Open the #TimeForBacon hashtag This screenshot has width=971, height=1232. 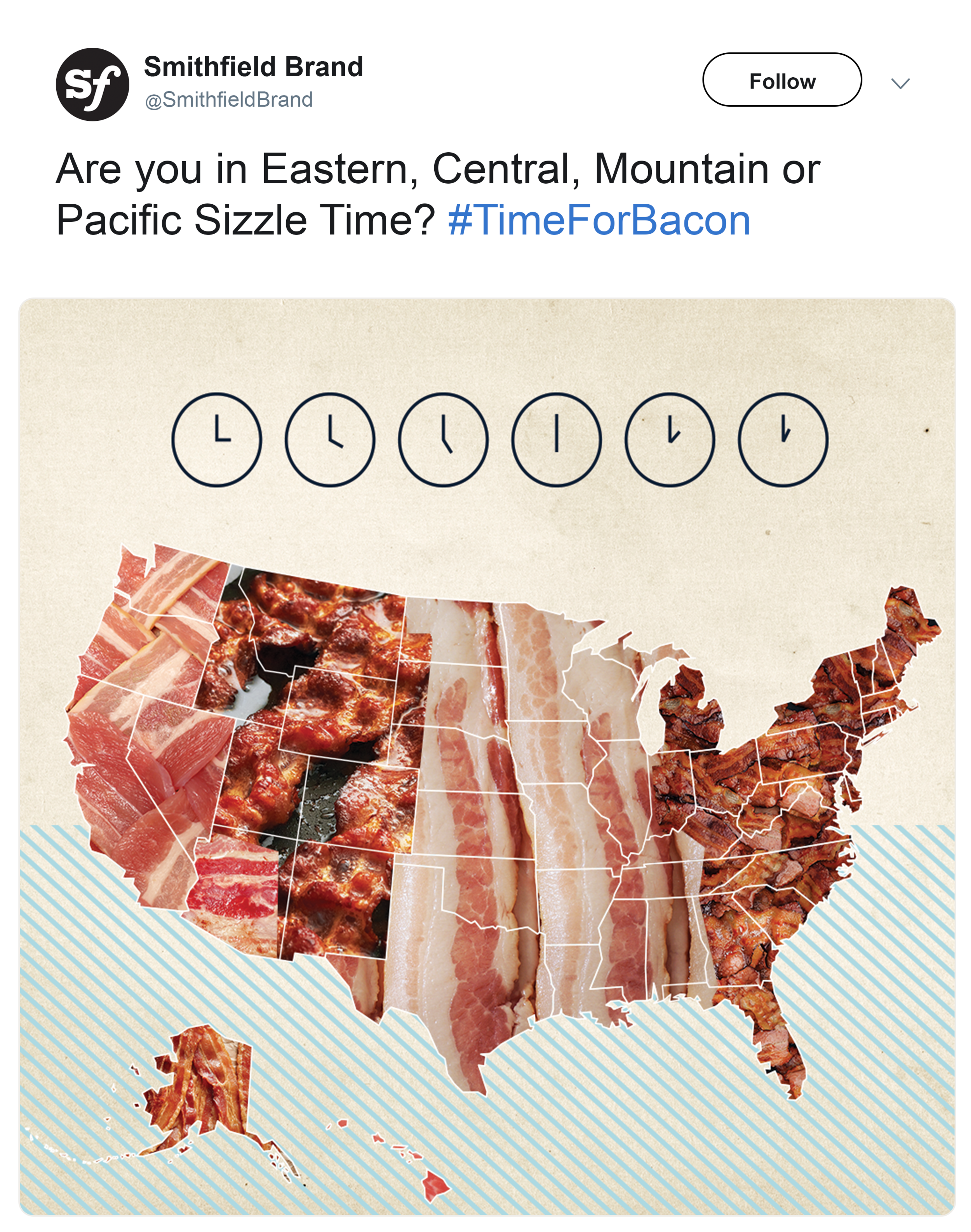599,221
